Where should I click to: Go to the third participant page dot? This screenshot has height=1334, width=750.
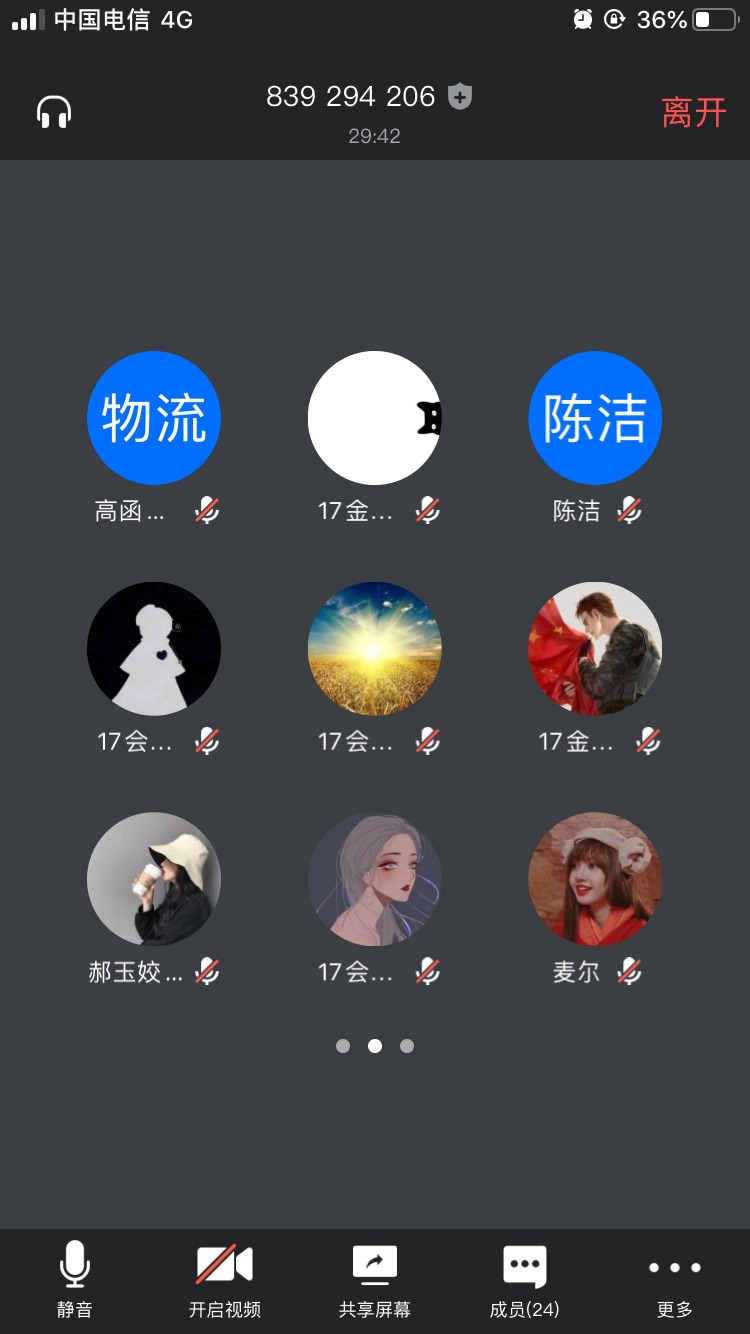click(x=407, y=1046)
